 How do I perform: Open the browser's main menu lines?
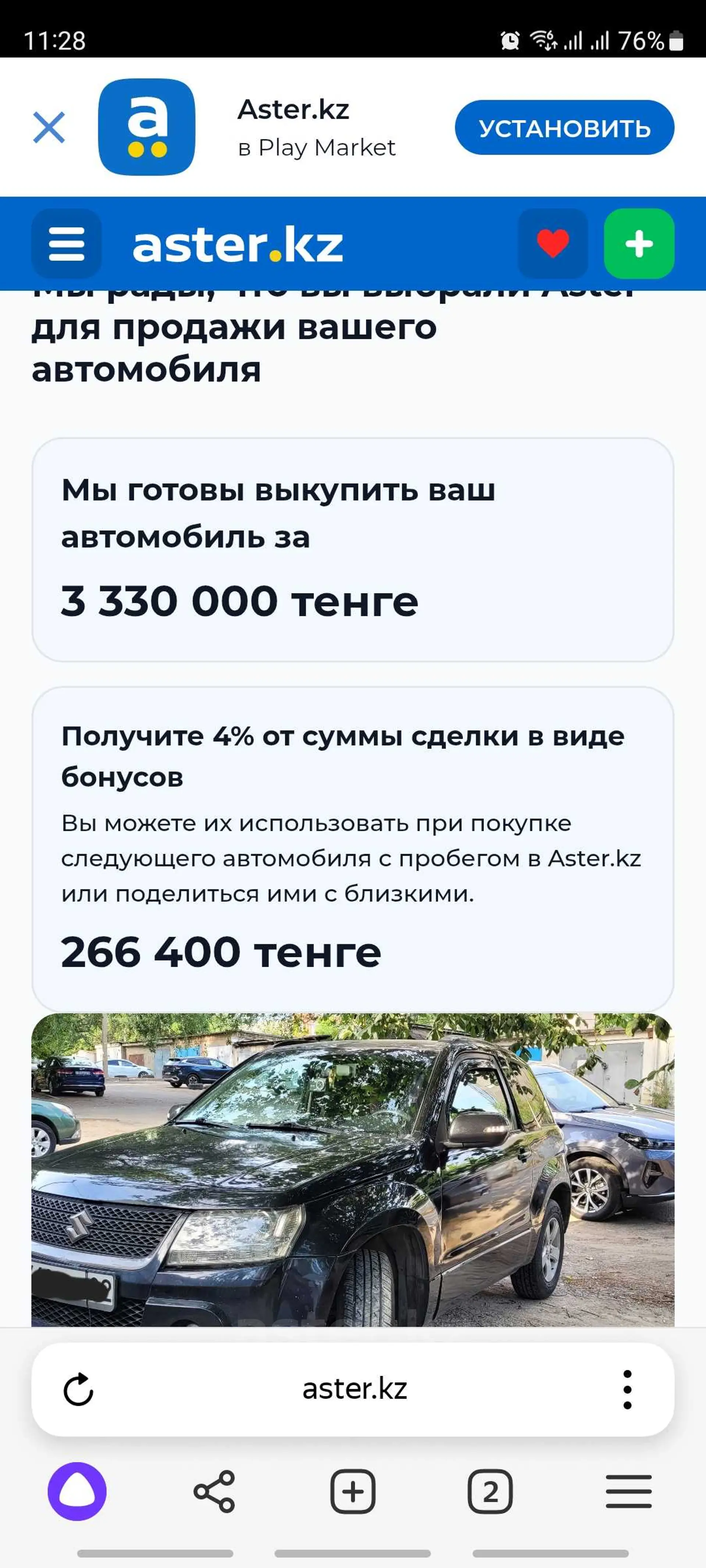(x=629, y=1492)
